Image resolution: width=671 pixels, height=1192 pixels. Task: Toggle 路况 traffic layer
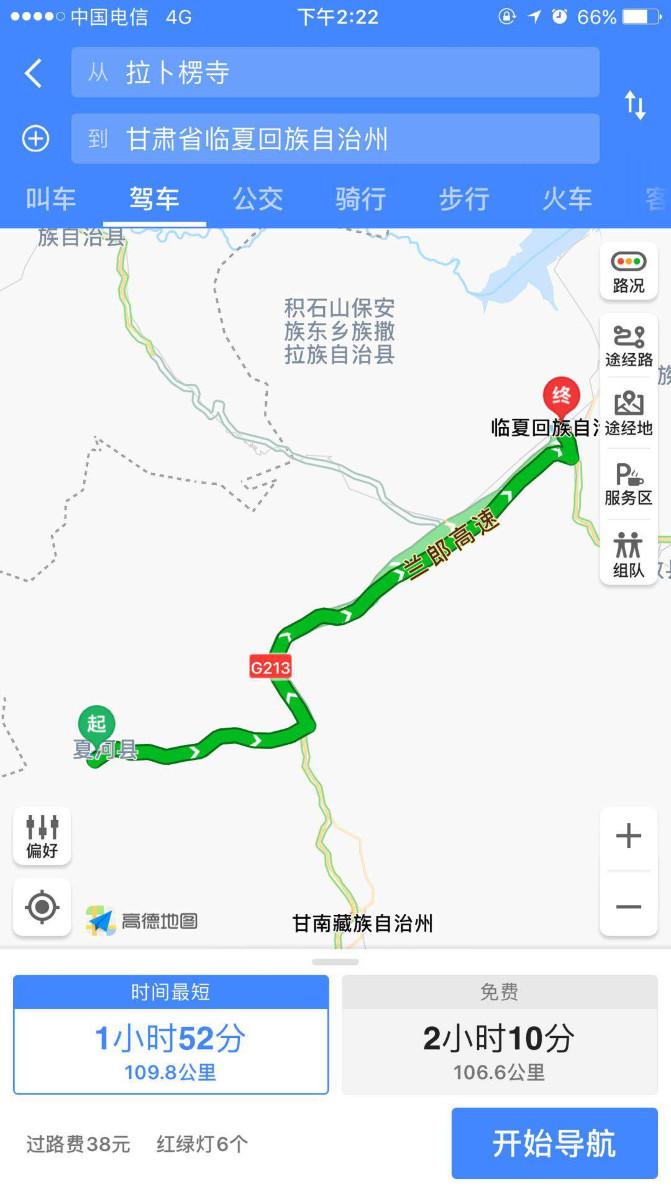click(x=628, y=272)
